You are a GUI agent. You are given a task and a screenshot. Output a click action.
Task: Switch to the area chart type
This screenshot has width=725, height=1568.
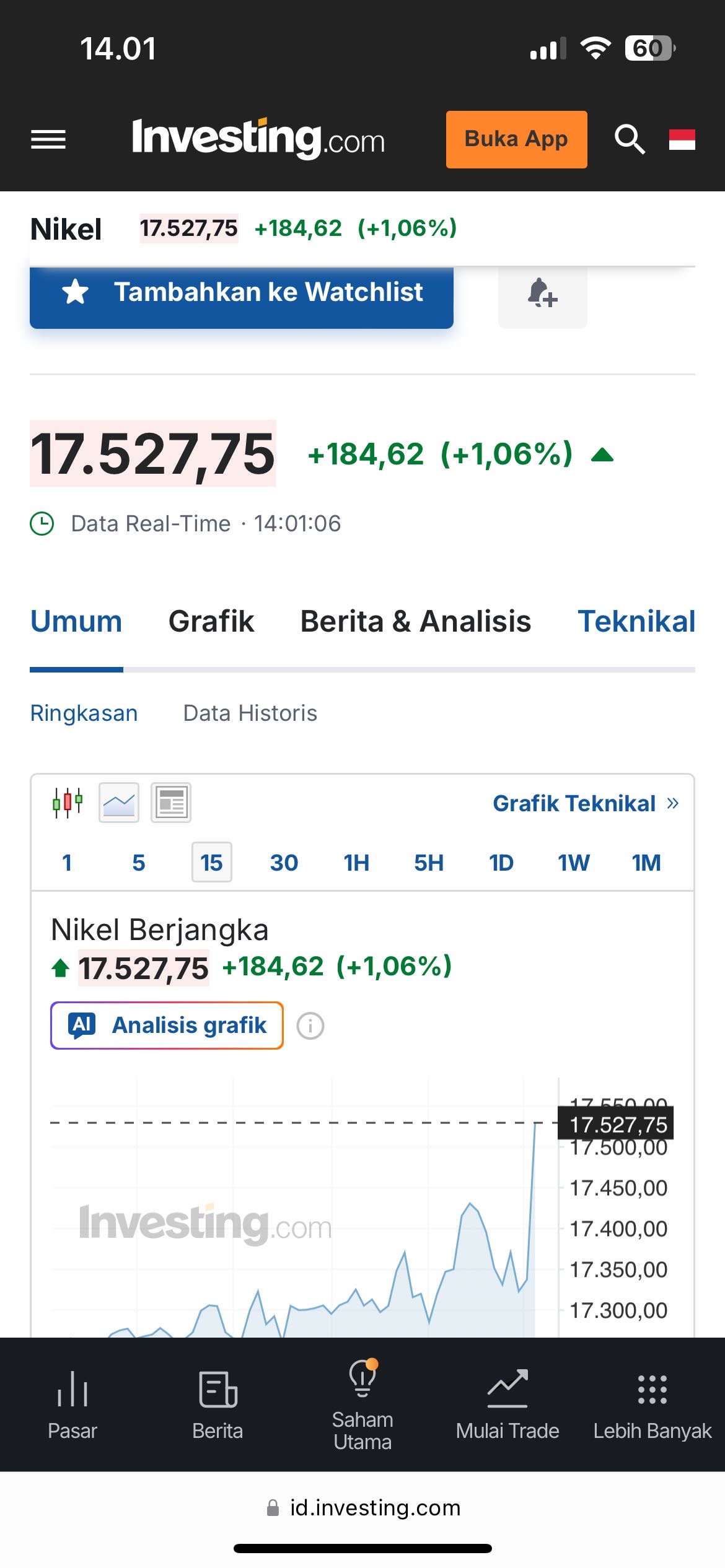click(x=119, y=803)
